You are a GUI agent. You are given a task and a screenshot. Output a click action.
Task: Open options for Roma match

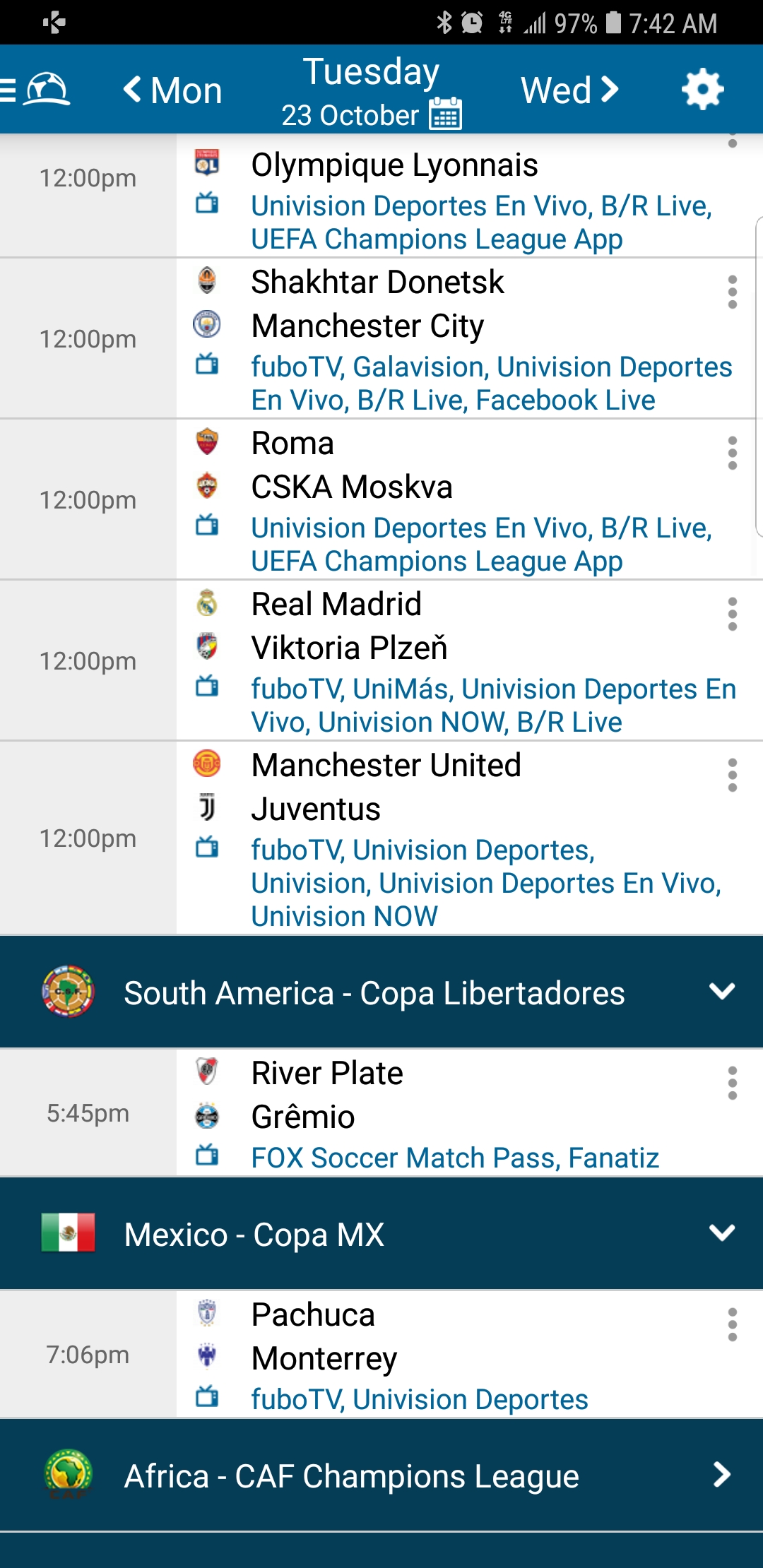point(733,453)
